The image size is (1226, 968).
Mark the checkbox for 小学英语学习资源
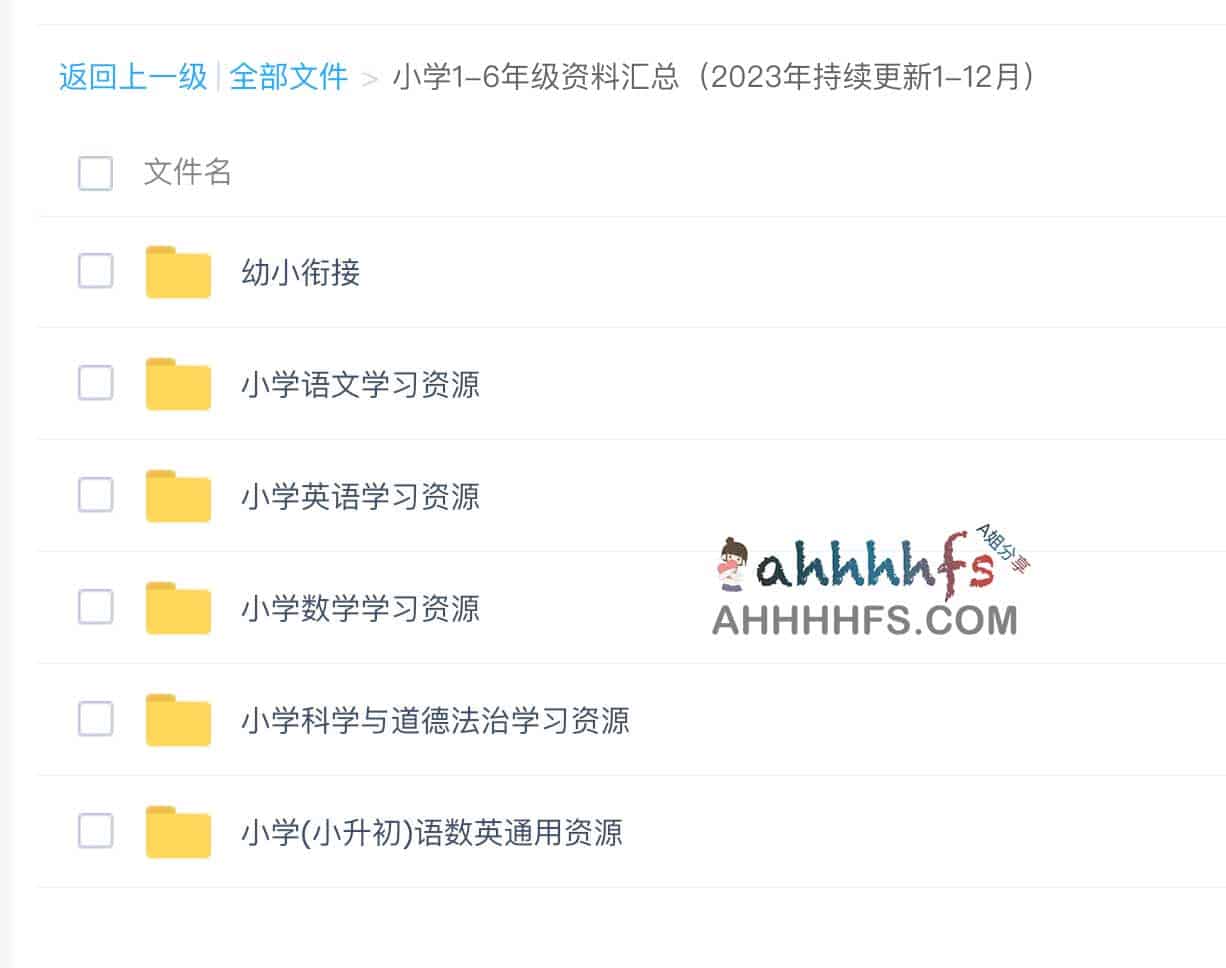[x=95, y=494]
